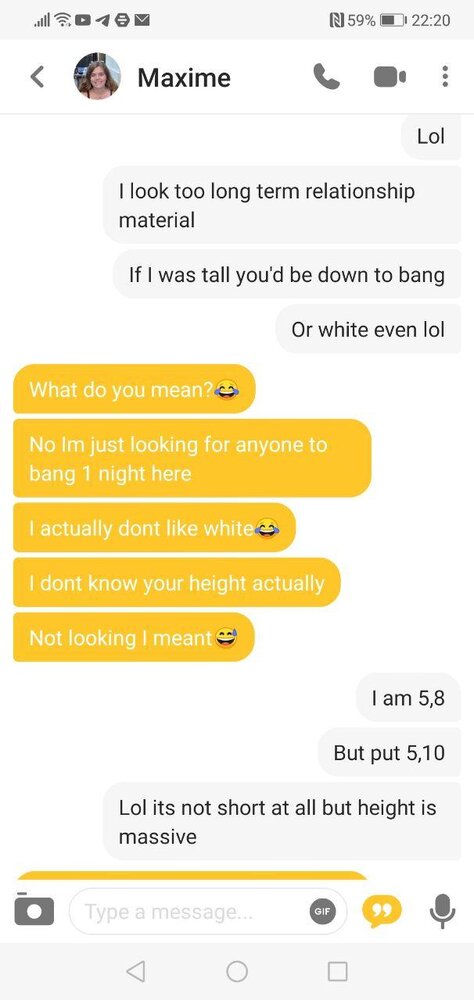
Task: Tap the system back button
Action: (x=135, y=971)
